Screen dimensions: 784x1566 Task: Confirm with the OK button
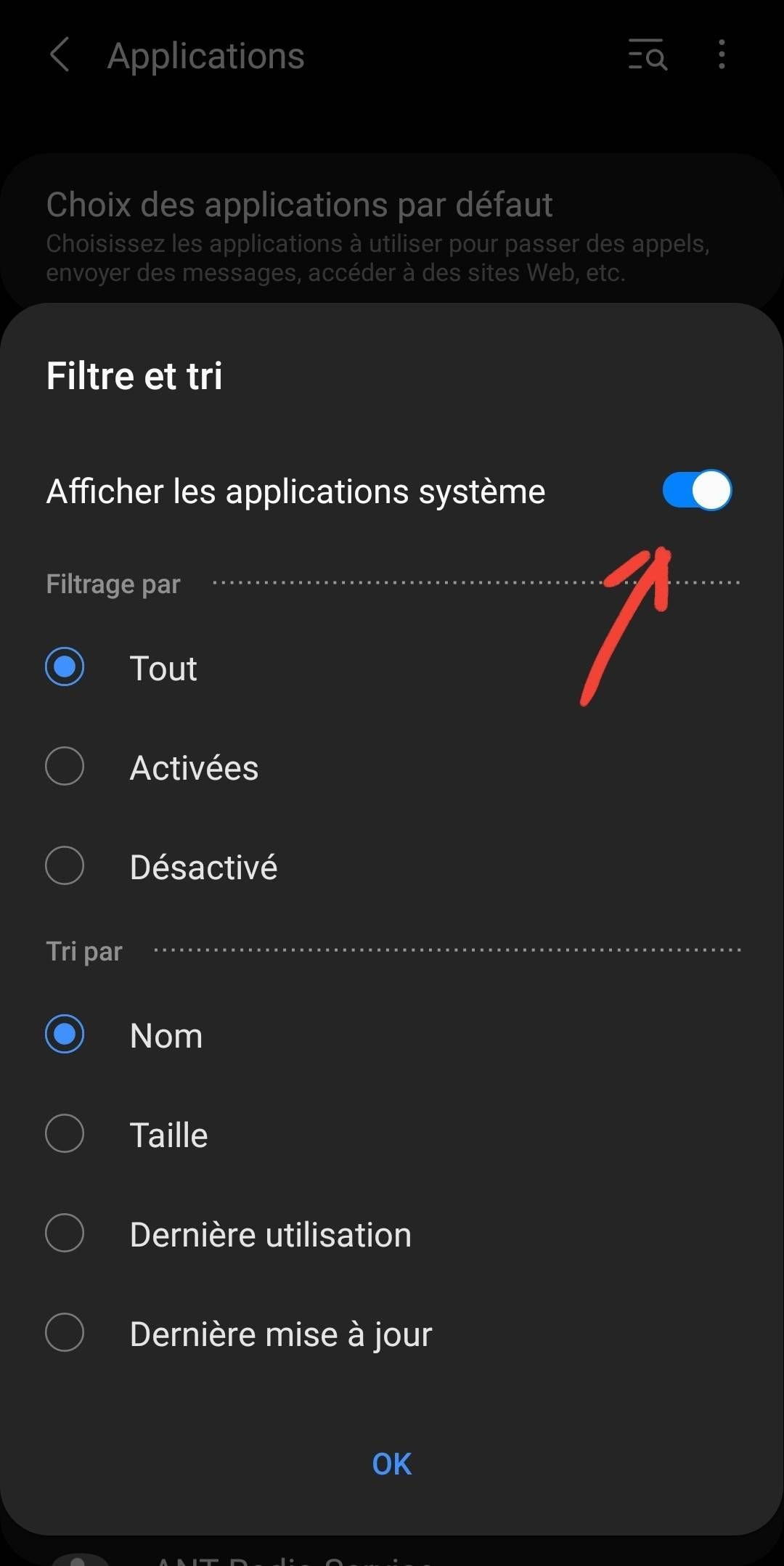392,1464
